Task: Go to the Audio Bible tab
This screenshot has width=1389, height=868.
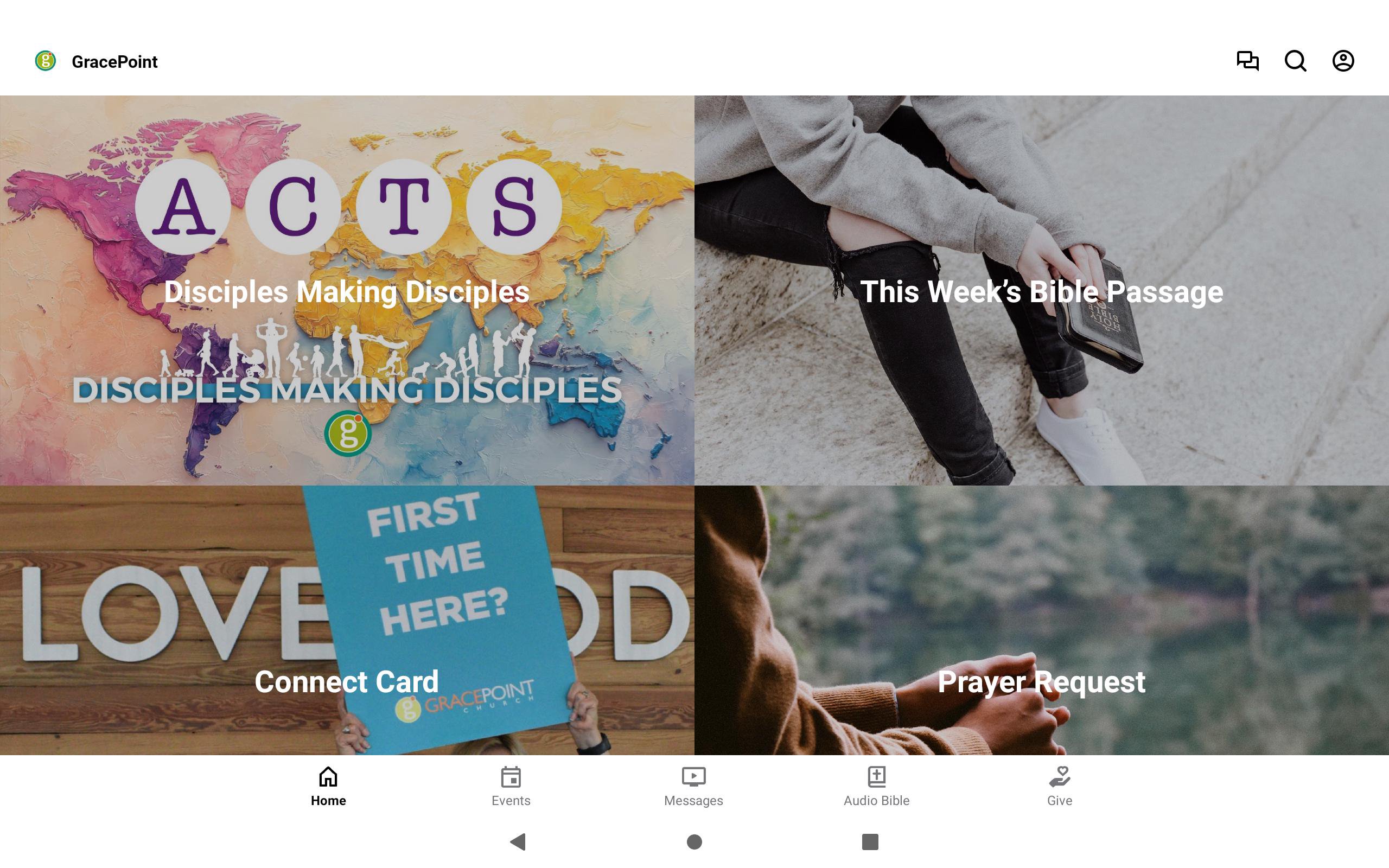Action: (x=876, y=787)
